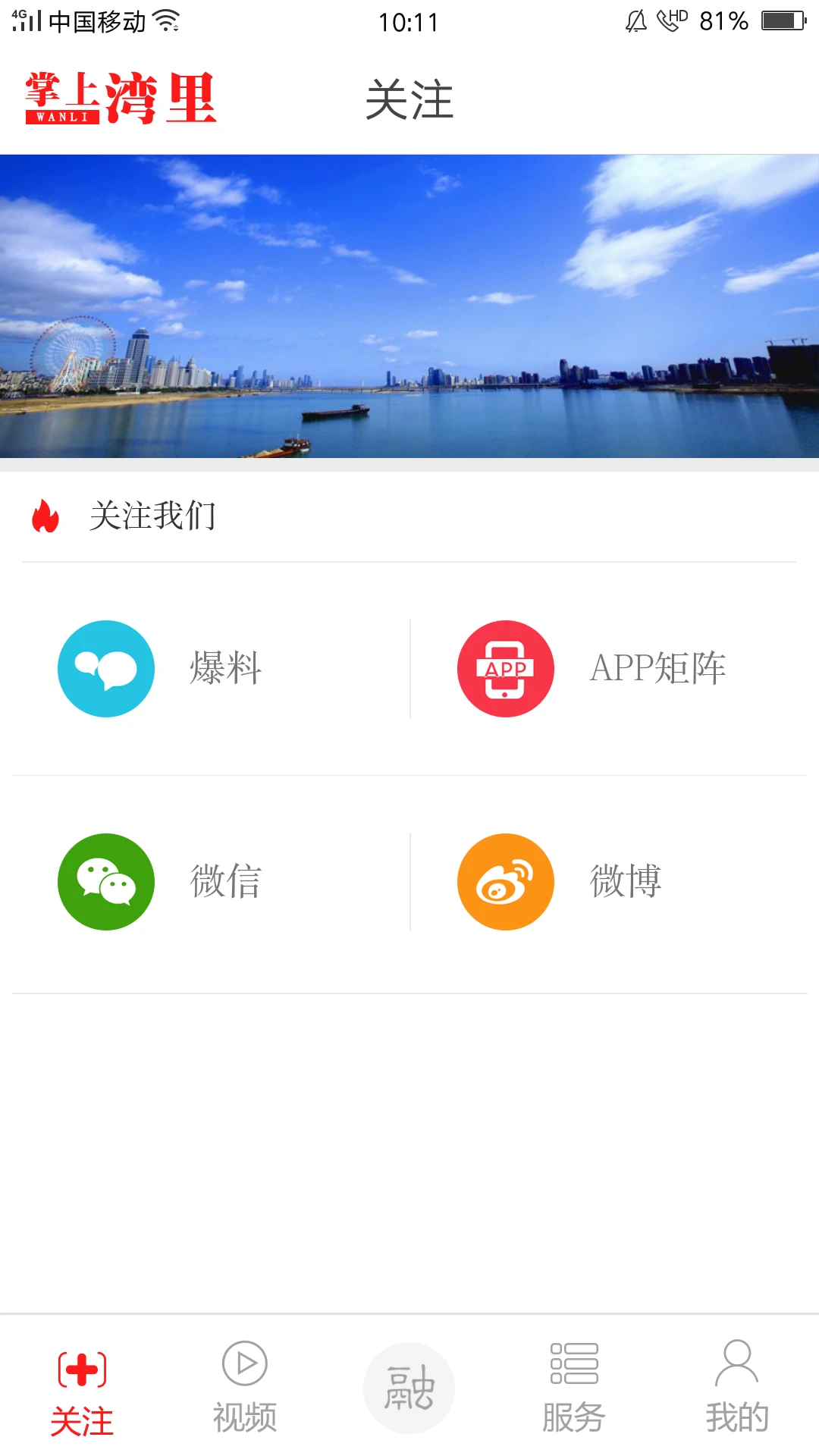Click the APP矩阵 label text
The height and width of the screenshot is (1456, 819).
(658, 669)
